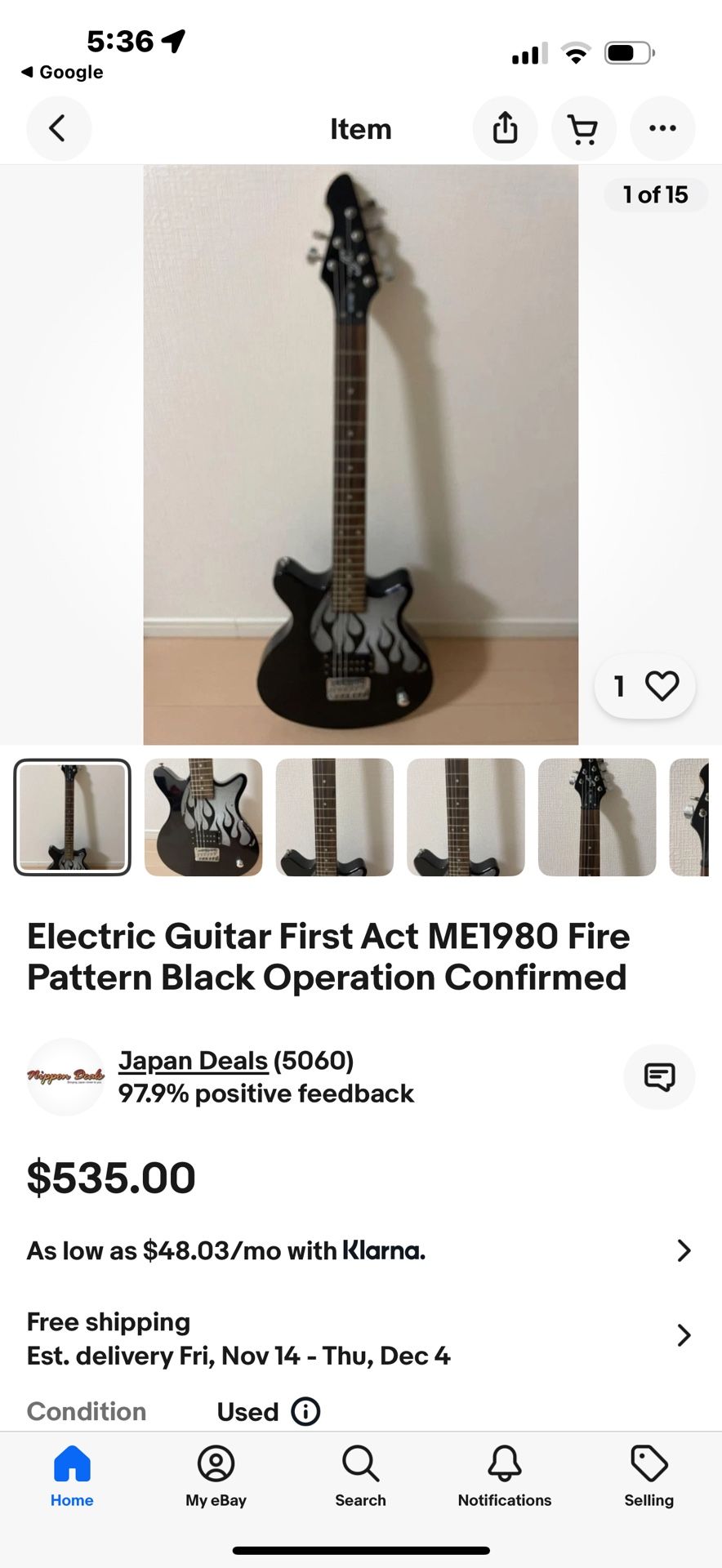Screen dimensions: 722x1568
Task: Open the free shipping and delivery details
Action: pyautogui.click(x=359, y=1339)
